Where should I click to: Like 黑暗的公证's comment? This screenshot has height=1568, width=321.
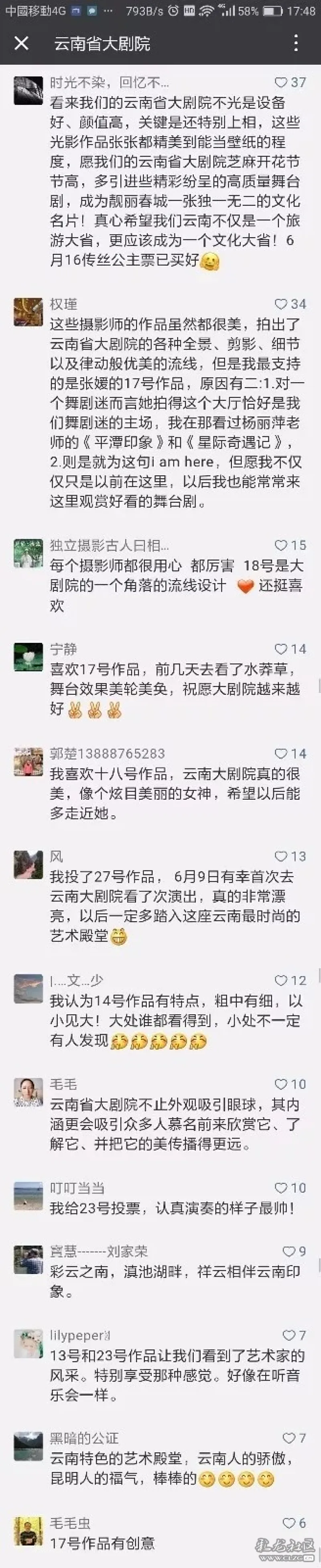[289, 1438]
